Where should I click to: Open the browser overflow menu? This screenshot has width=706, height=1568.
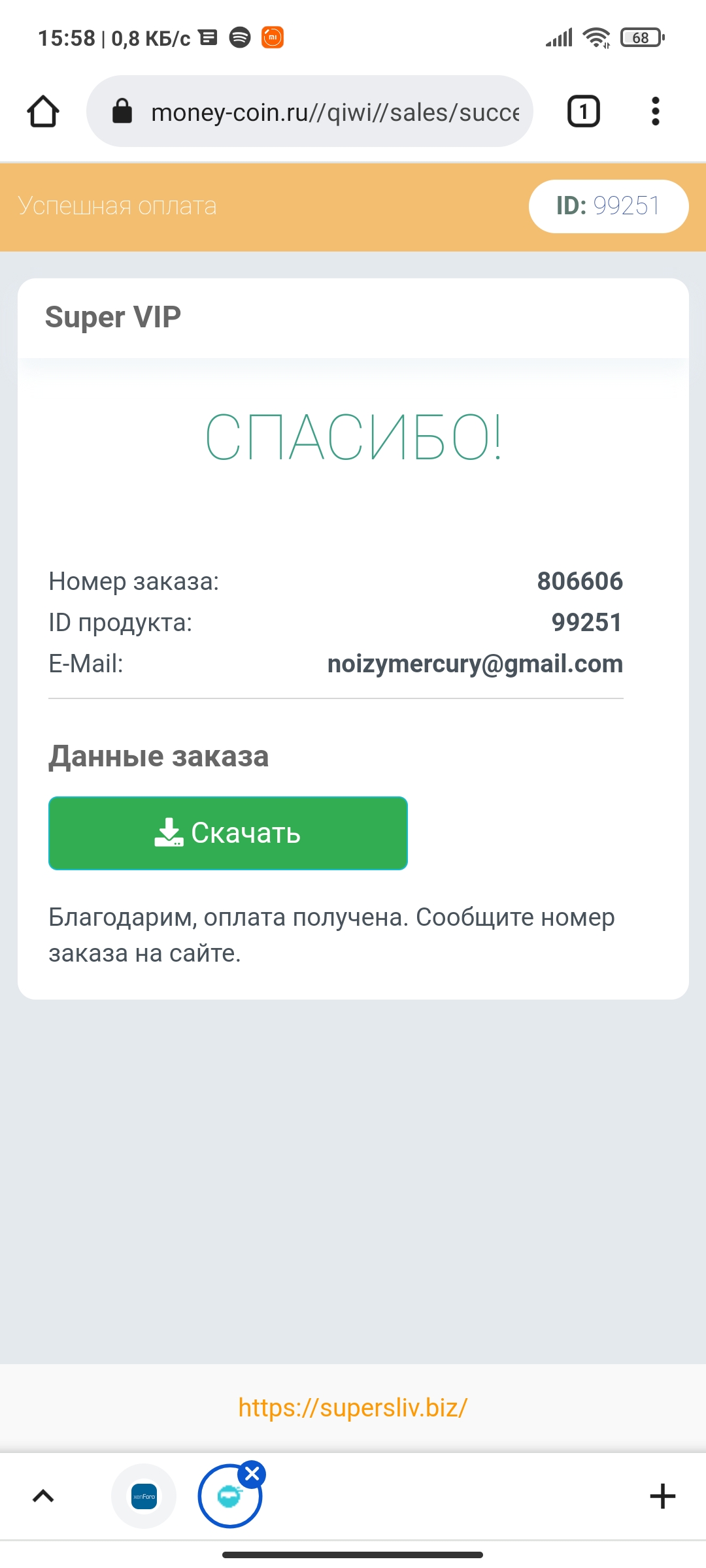655,112
